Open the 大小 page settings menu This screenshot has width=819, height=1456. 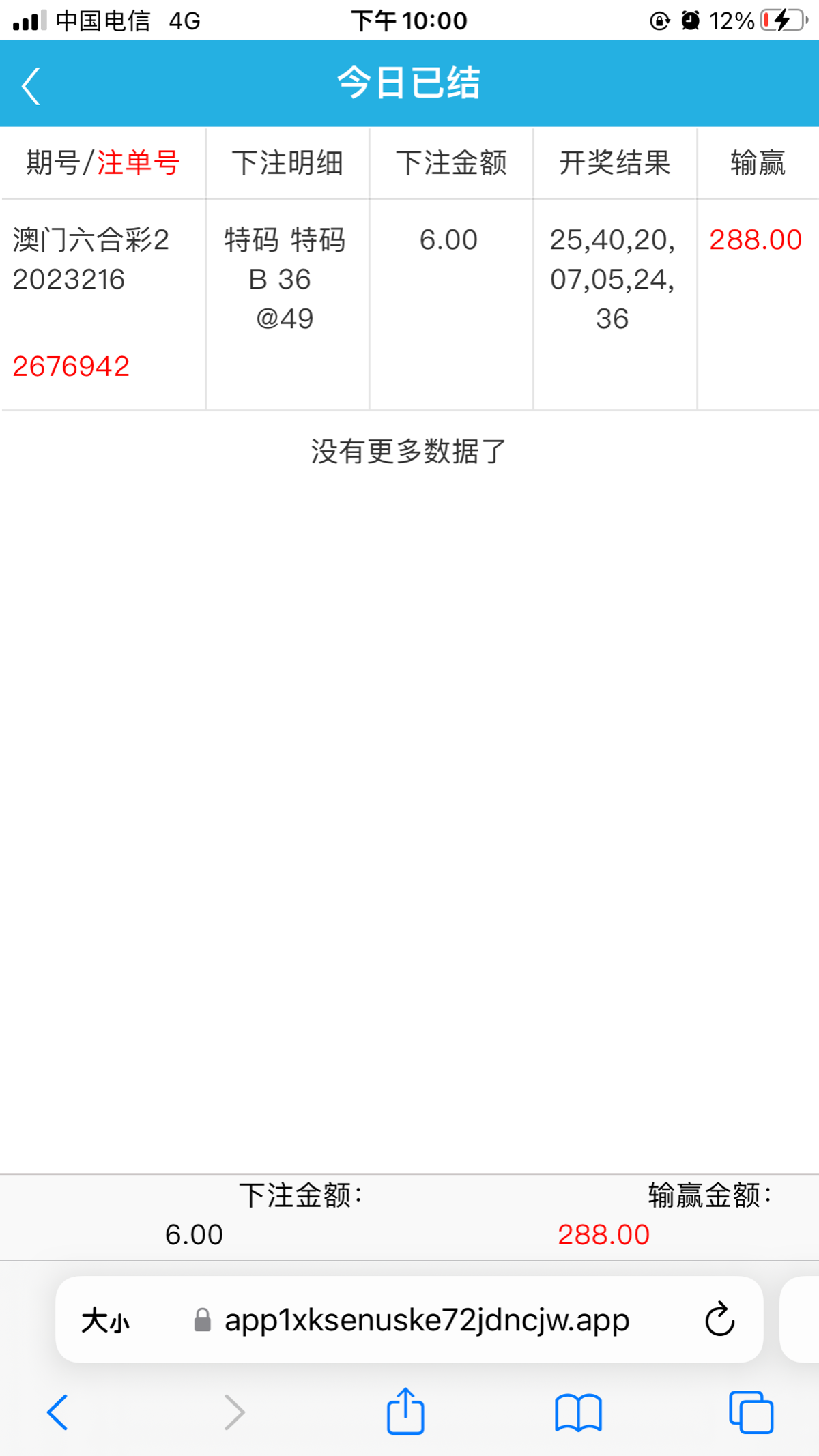point(105,1321)
